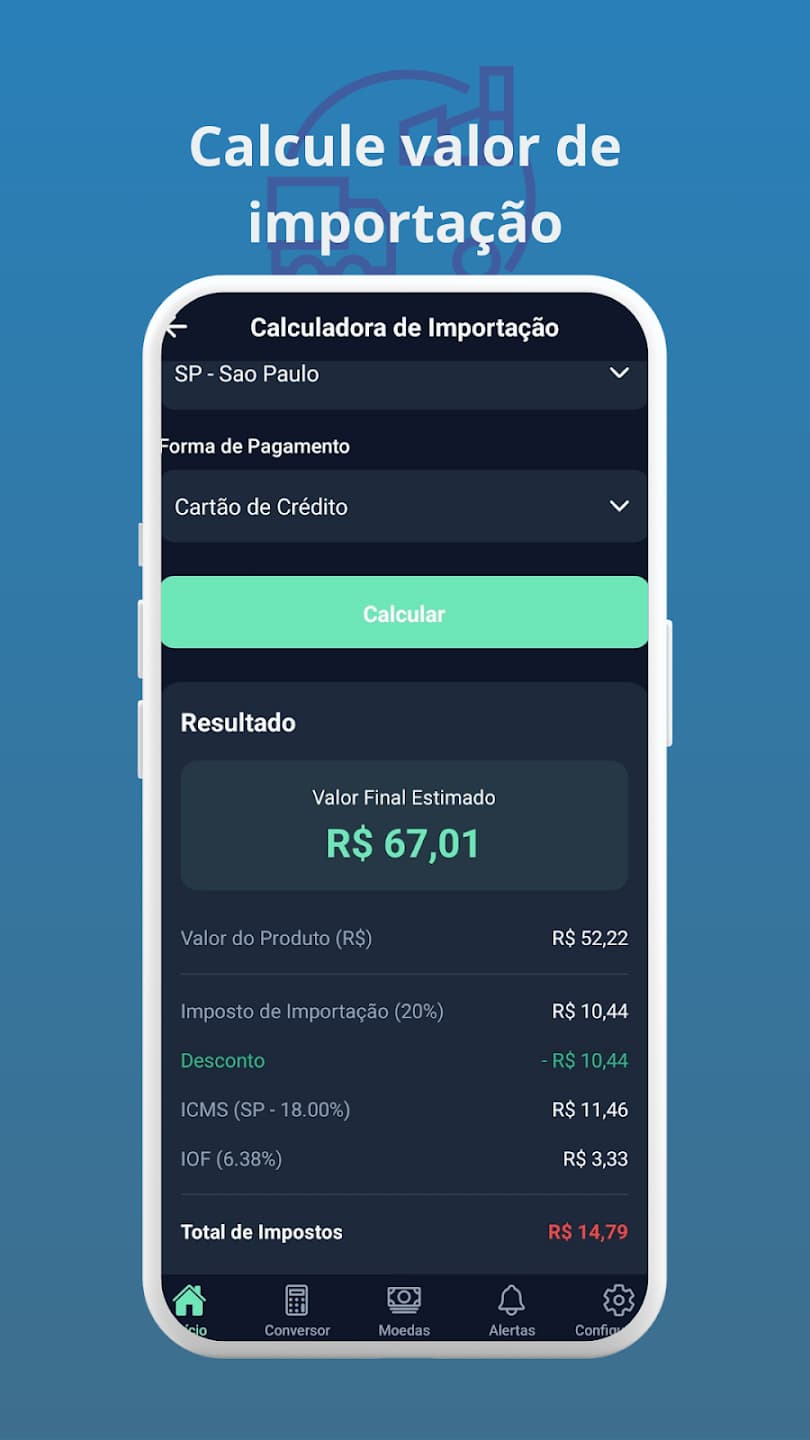The height and width of the screenshot is (1440, 810).
Task: Open the Config settings gear
Action: click(x=617, y=1300)
